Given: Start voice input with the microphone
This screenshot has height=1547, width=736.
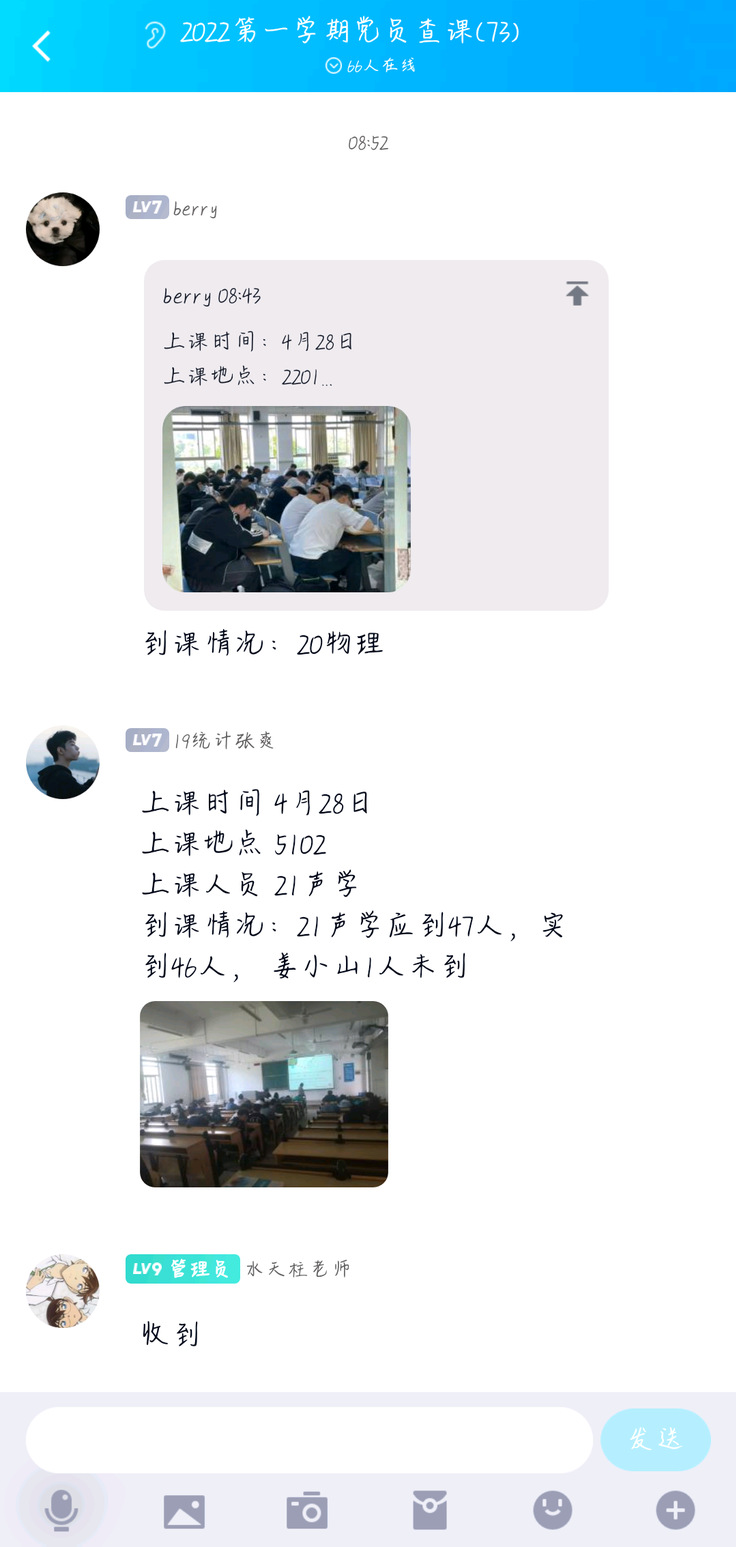Looking at the screenshot, I should coord(61,1509).
